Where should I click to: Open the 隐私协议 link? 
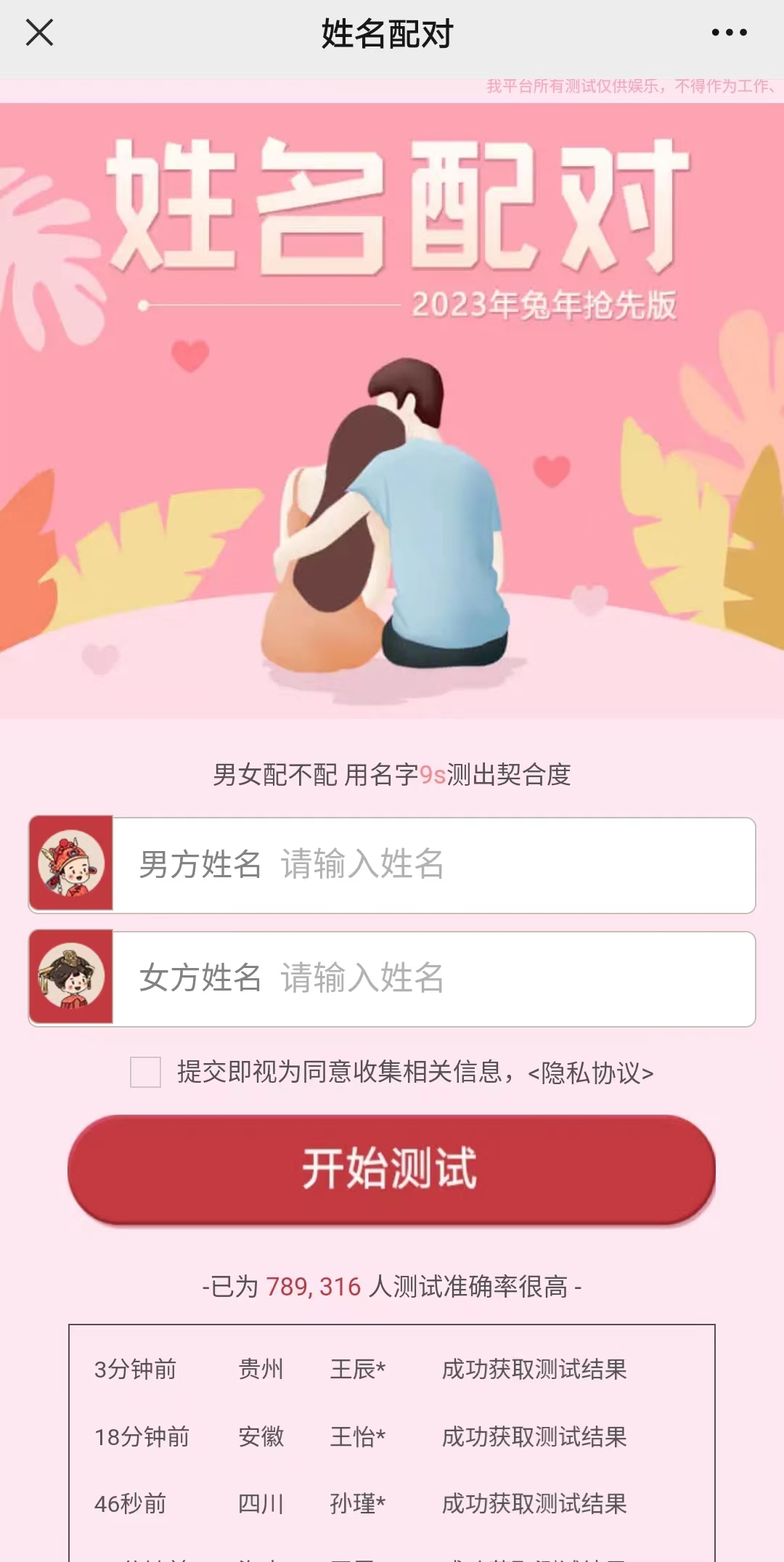591,1073
